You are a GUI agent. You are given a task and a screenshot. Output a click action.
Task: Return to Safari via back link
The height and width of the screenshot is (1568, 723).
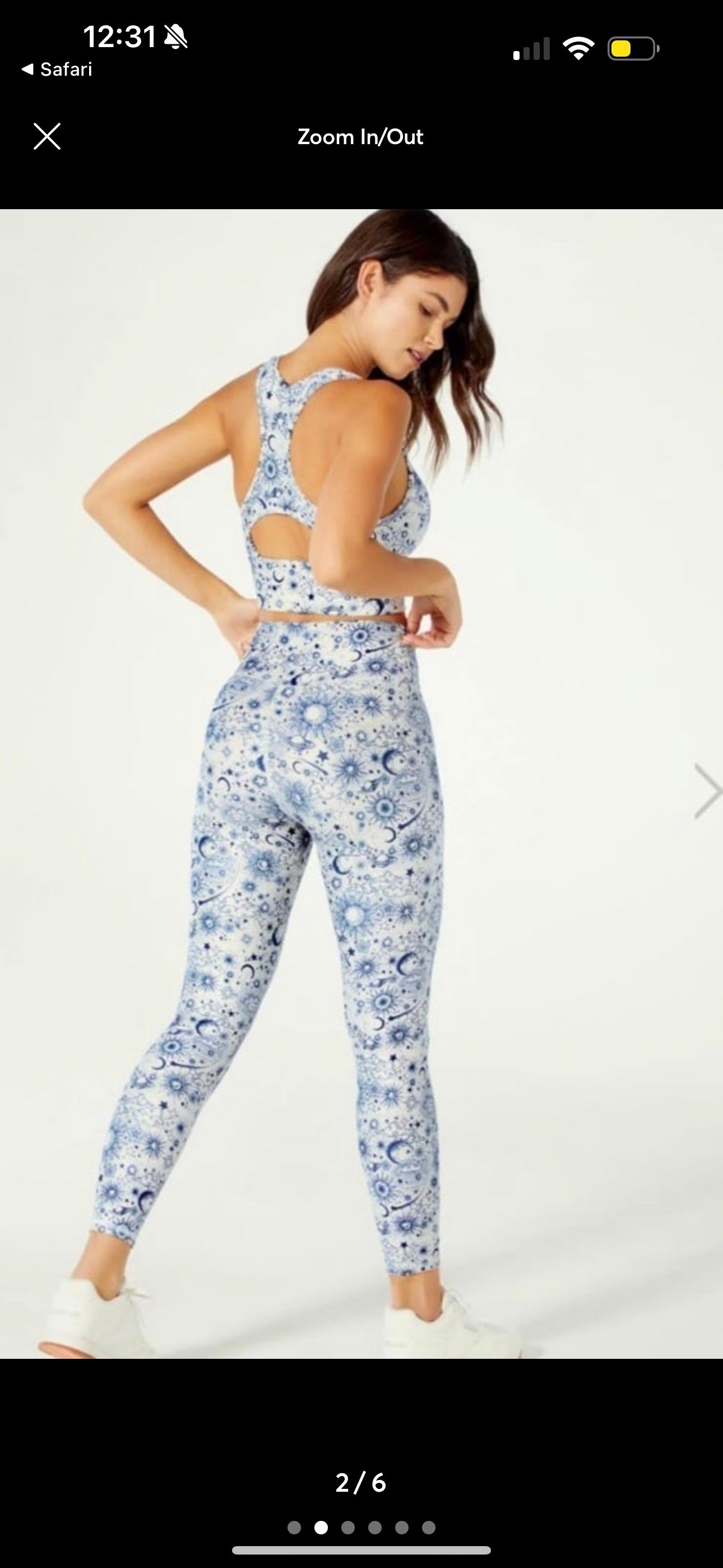coord(57,70)
